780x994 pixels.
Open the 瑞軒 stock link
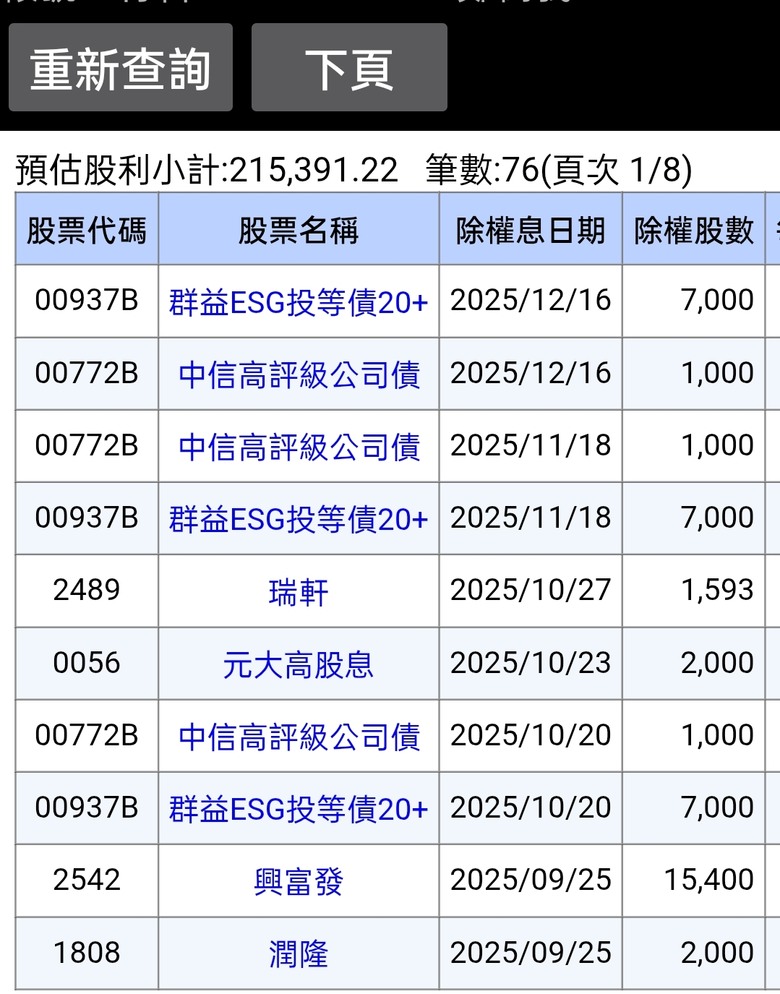(298, 591)
